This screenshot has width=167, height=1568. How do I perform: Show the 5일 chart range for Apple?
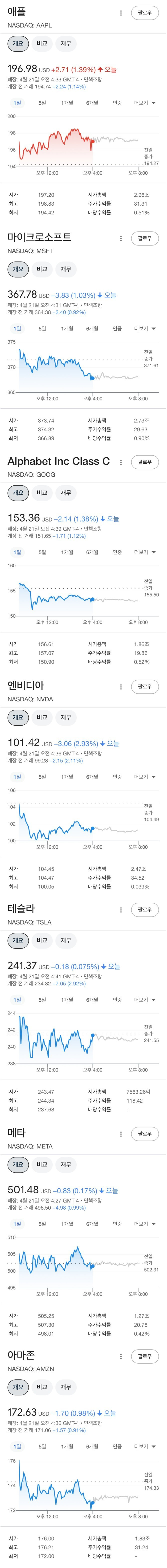click(42, 103)
